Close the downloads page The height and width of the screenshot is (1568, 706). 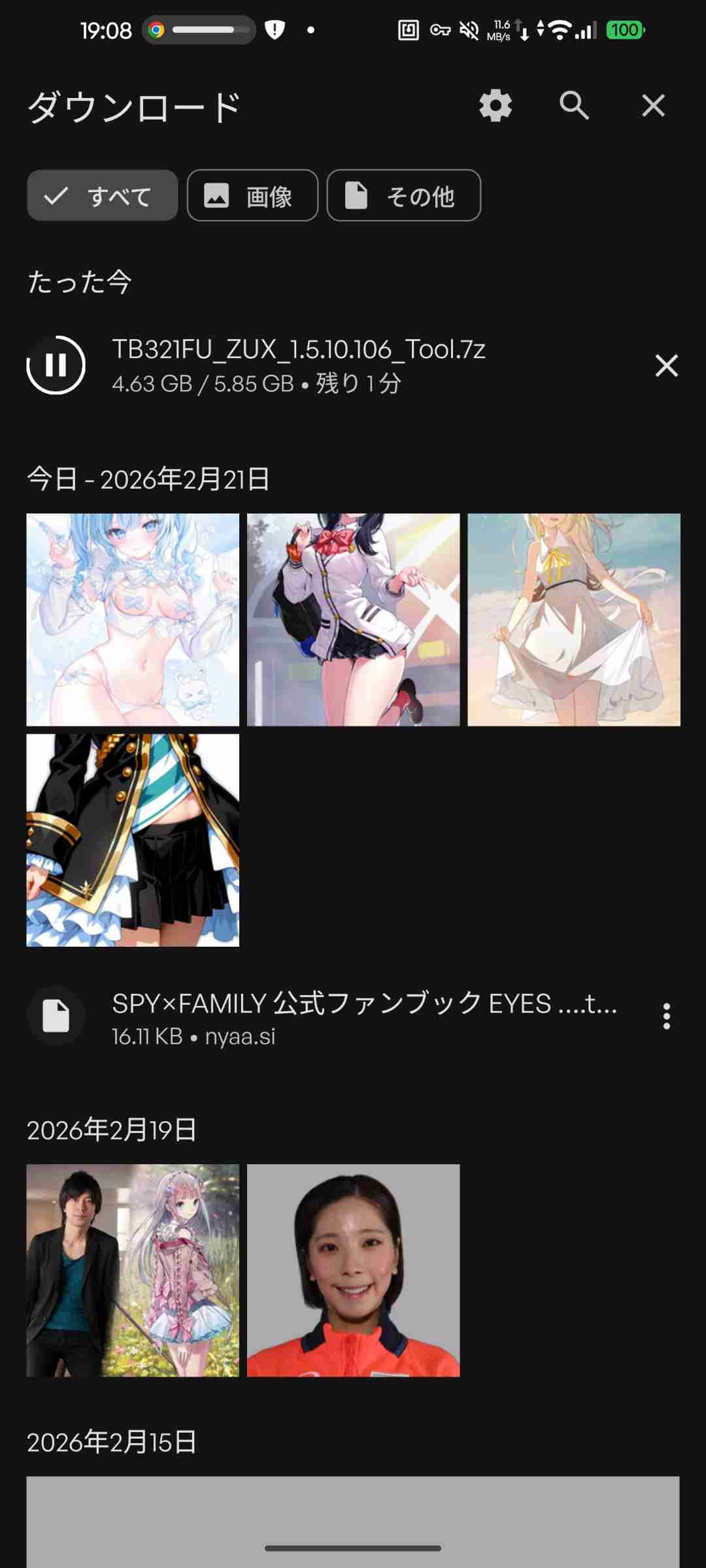(653, 105)
